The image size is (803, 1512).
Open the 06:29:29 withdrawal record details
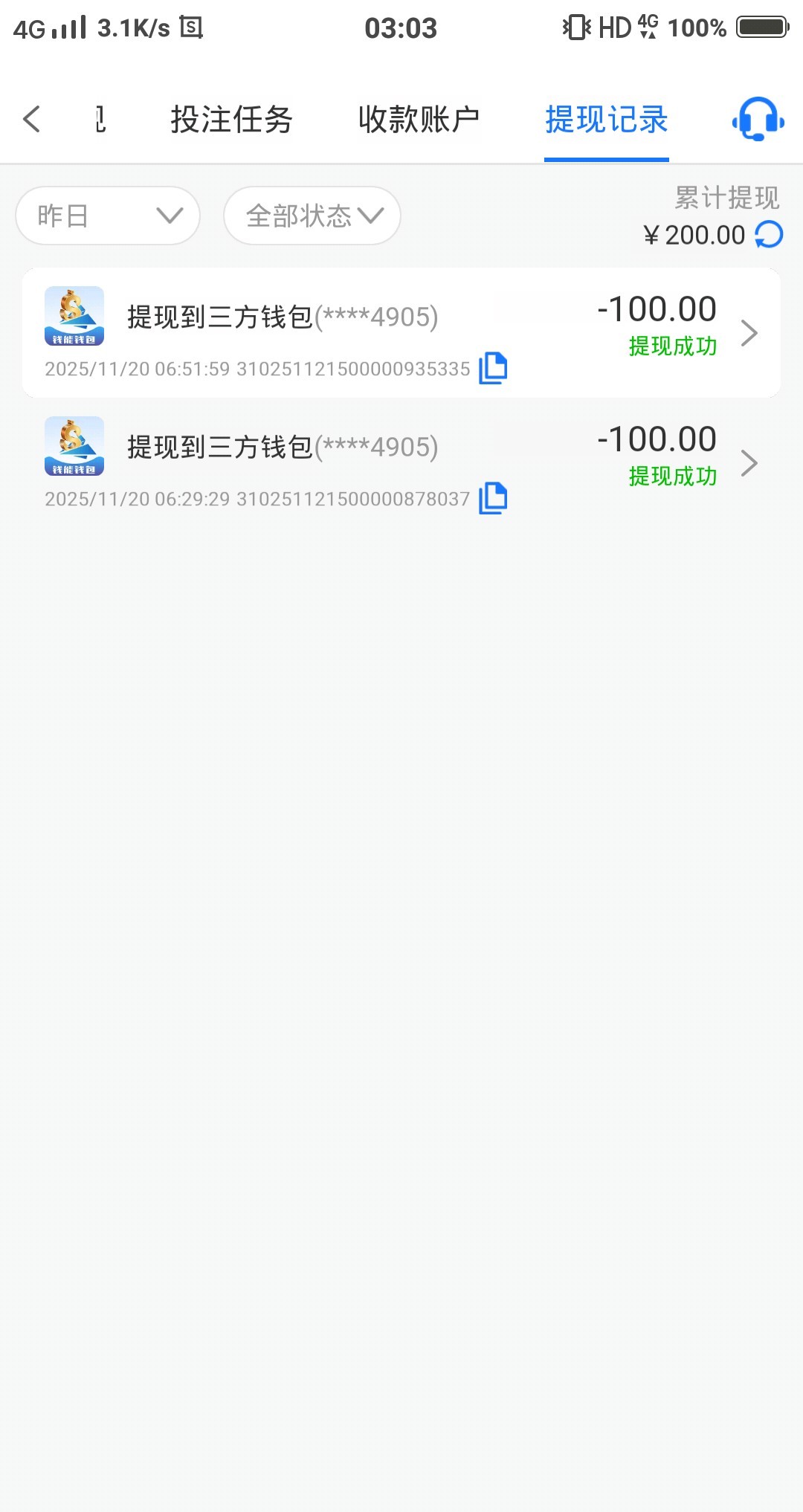click(749, 463)
